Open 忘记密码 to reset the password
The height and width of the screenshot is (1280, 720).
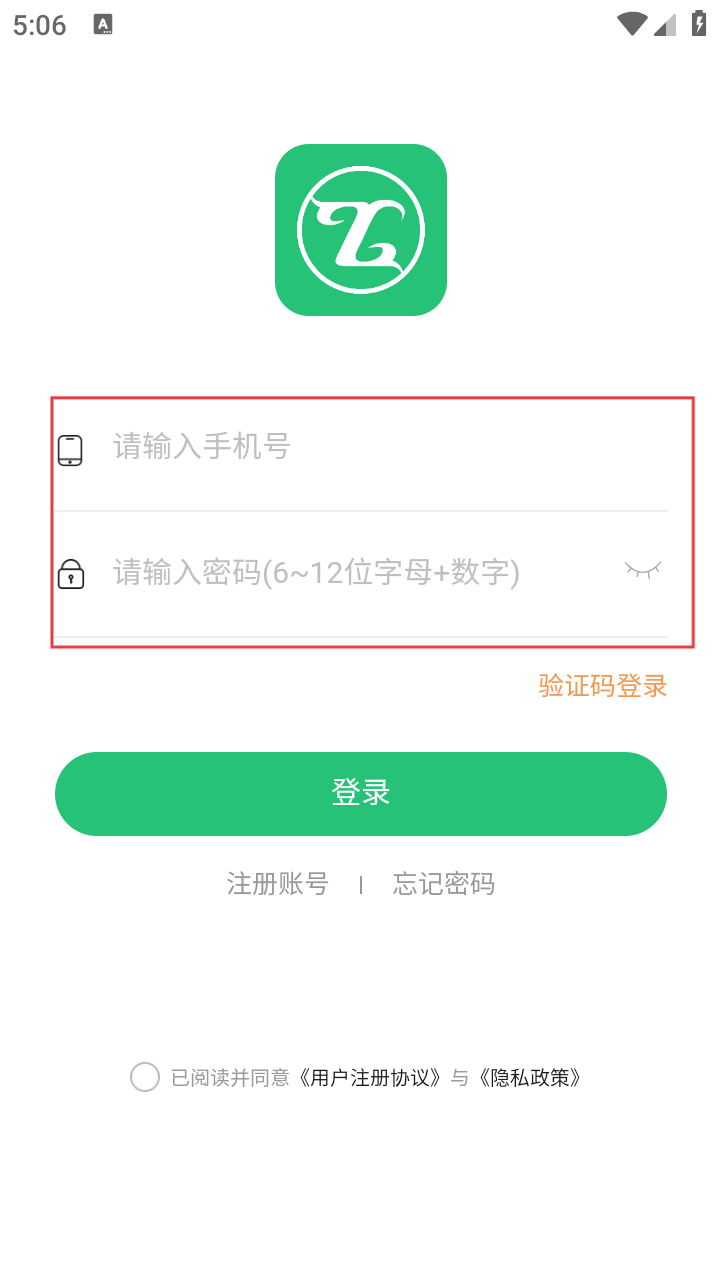(x=444, y=884)
